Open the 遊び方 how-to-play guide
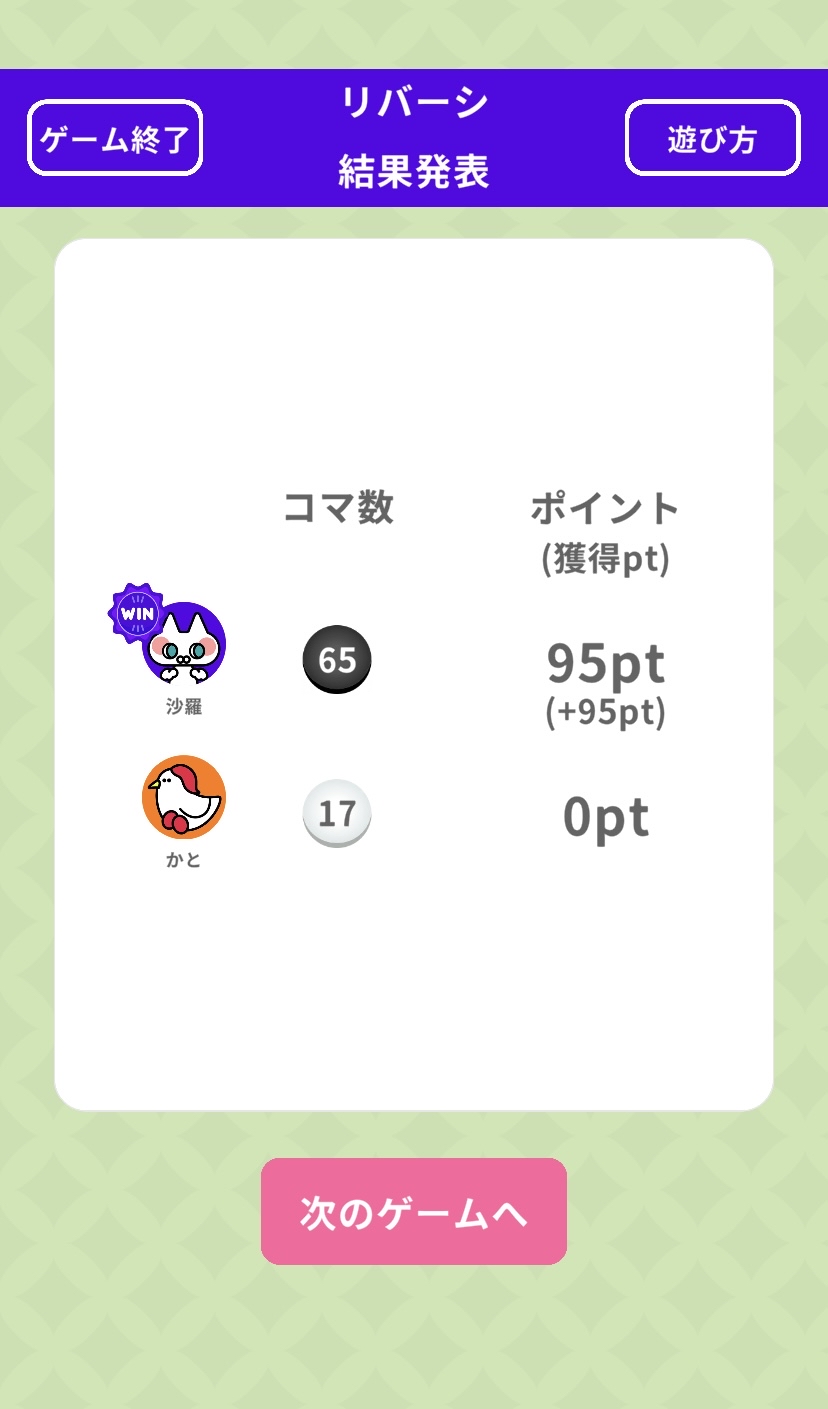Viewport: 828px width, 1409px height. click(x=712, y=138)
